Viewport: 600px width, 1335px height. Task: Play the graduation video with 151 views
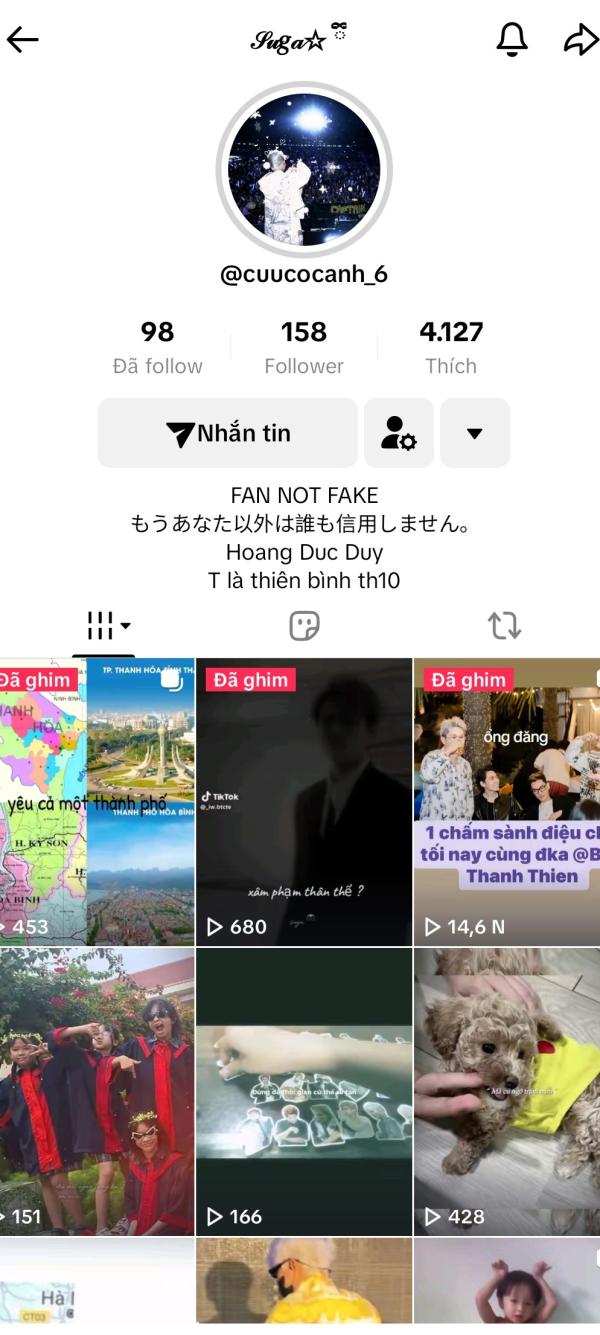97,1092
